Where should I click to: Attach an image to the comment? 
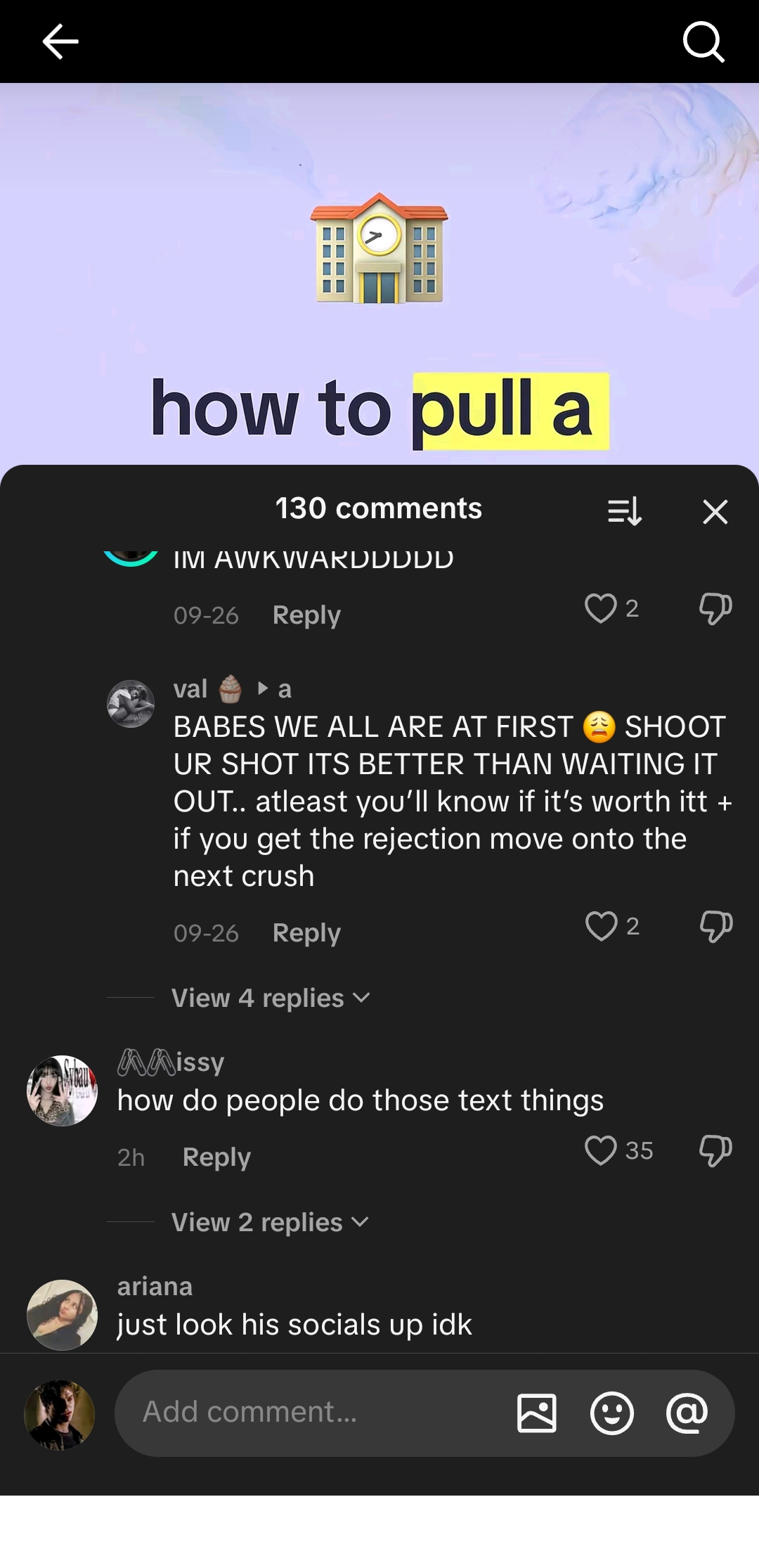click(x=537, y=1413)
